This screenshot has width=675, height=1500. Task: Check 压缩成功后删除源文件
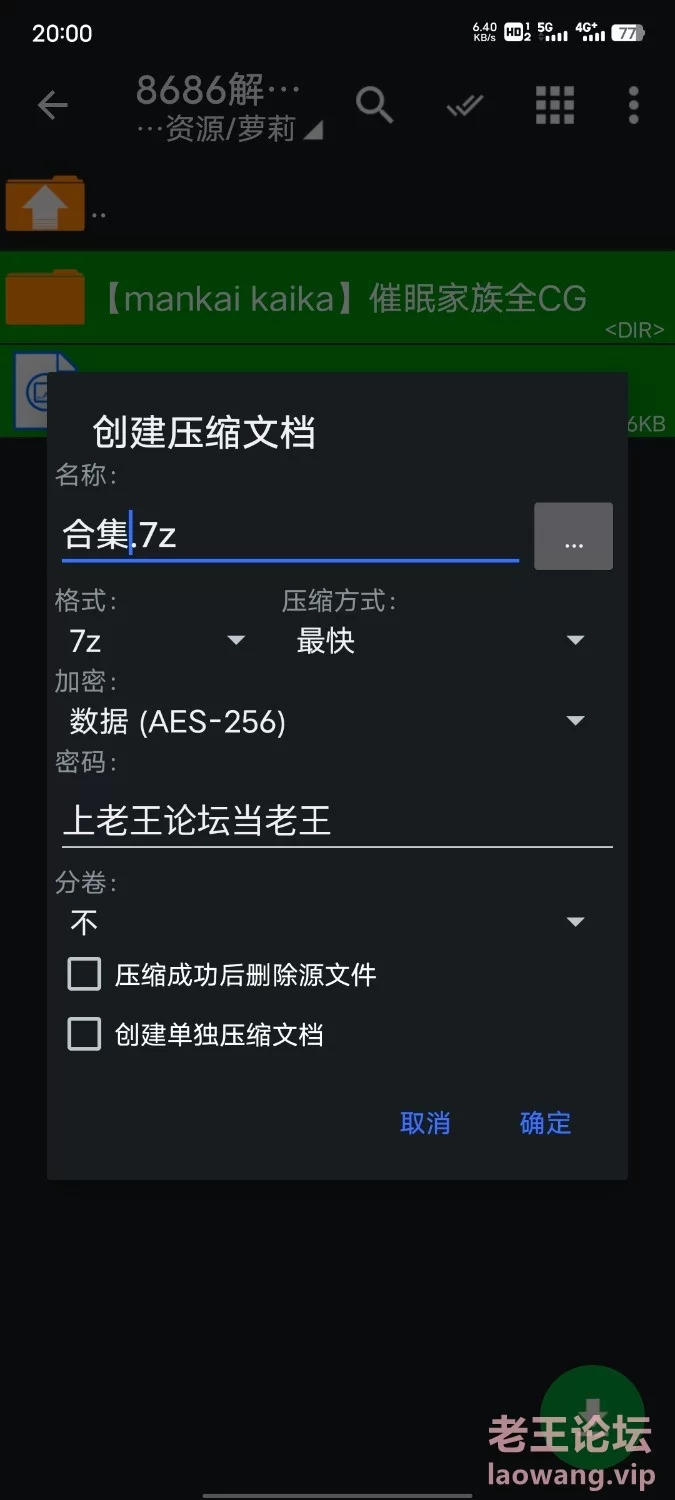pos(85,974)
